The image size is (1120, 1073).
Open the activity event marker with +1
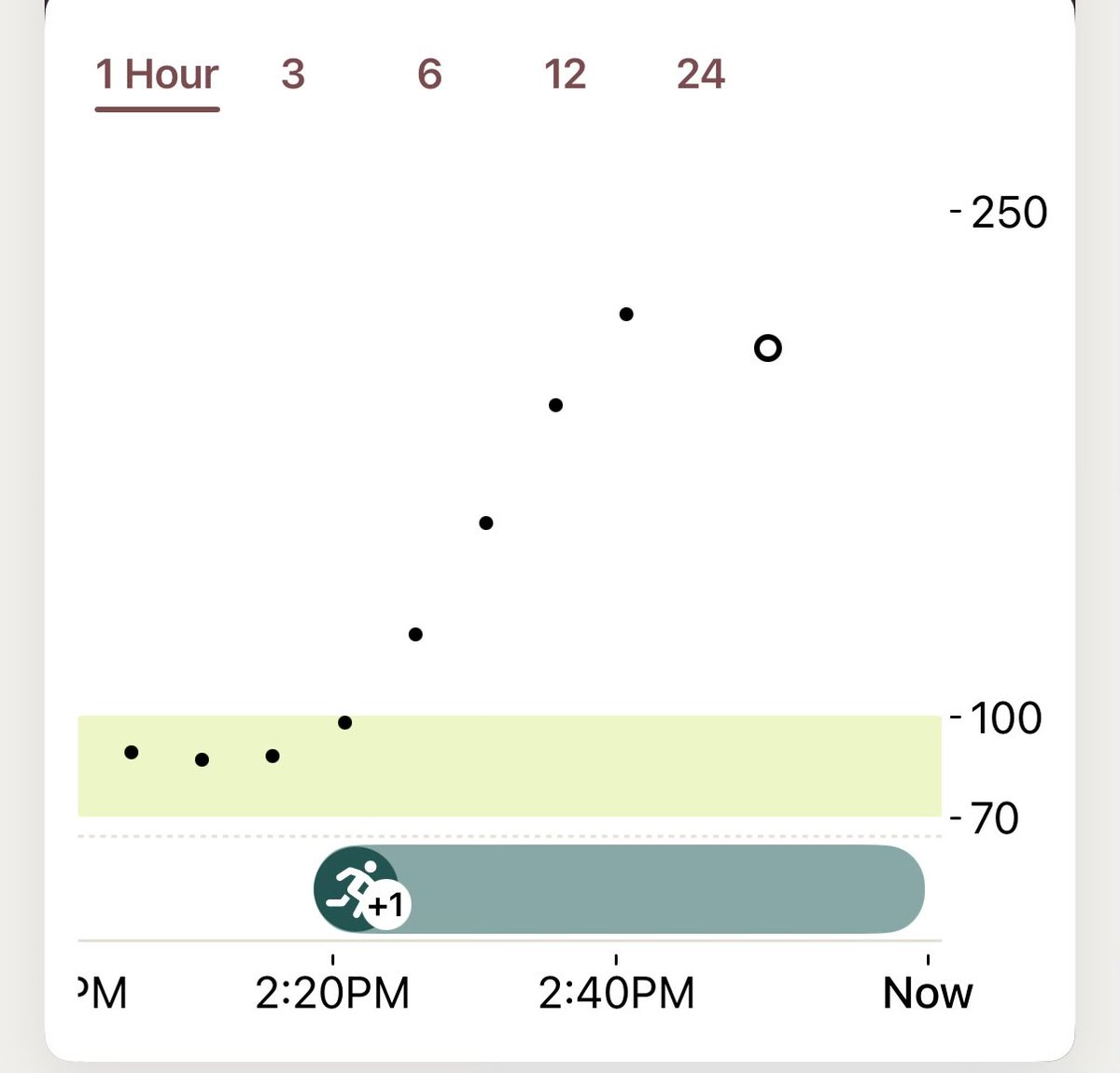click(x=360, y=889)
